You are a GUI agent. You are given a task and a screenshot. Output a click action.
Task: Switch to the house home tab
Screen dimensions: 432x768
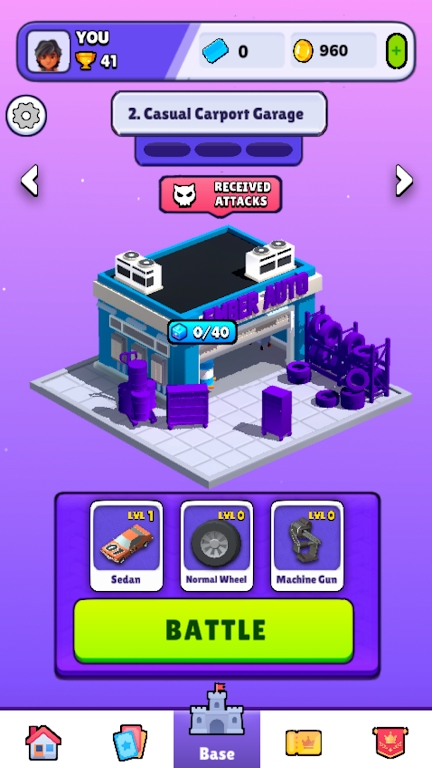click(x=43, y=742)
